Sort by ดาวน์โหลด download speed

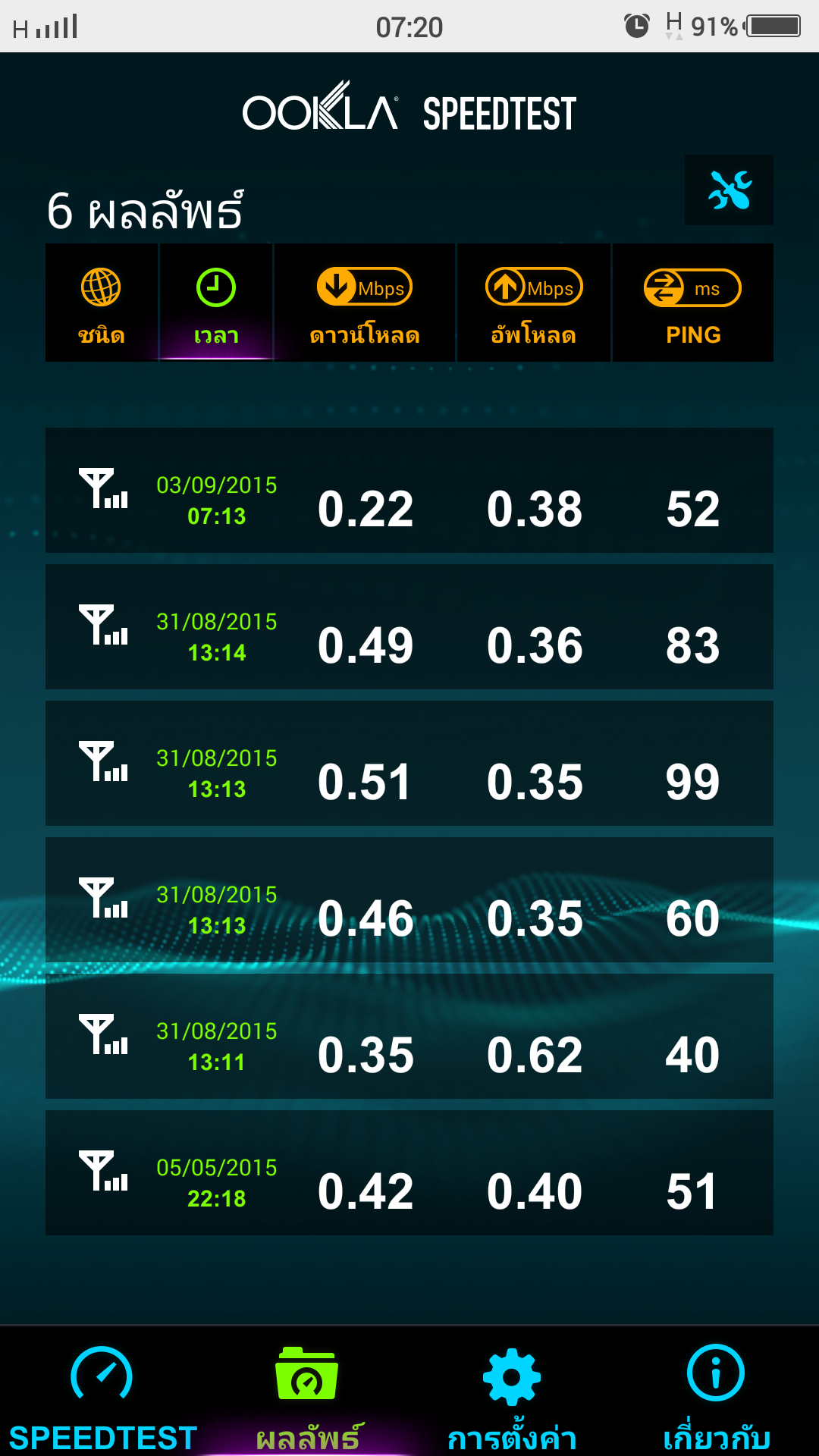click(x=365, y=303)
